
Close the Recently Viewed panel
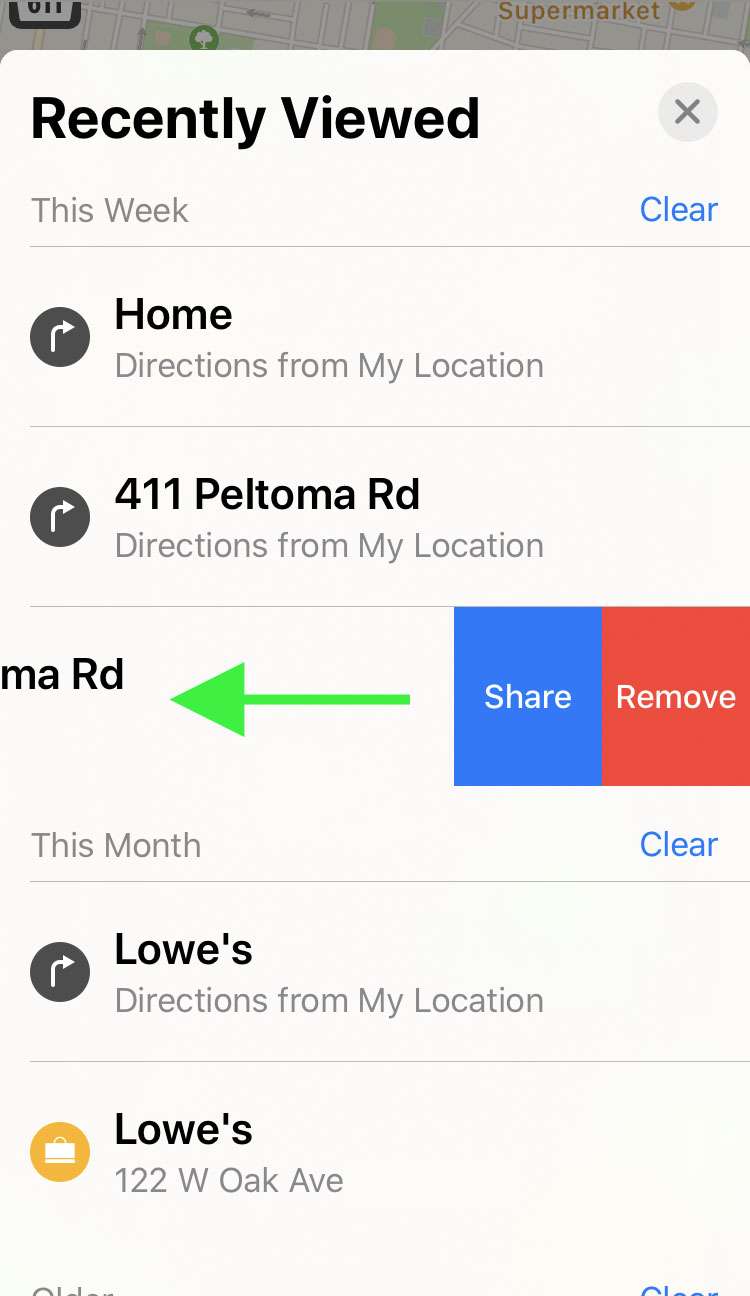coord(687,112)
